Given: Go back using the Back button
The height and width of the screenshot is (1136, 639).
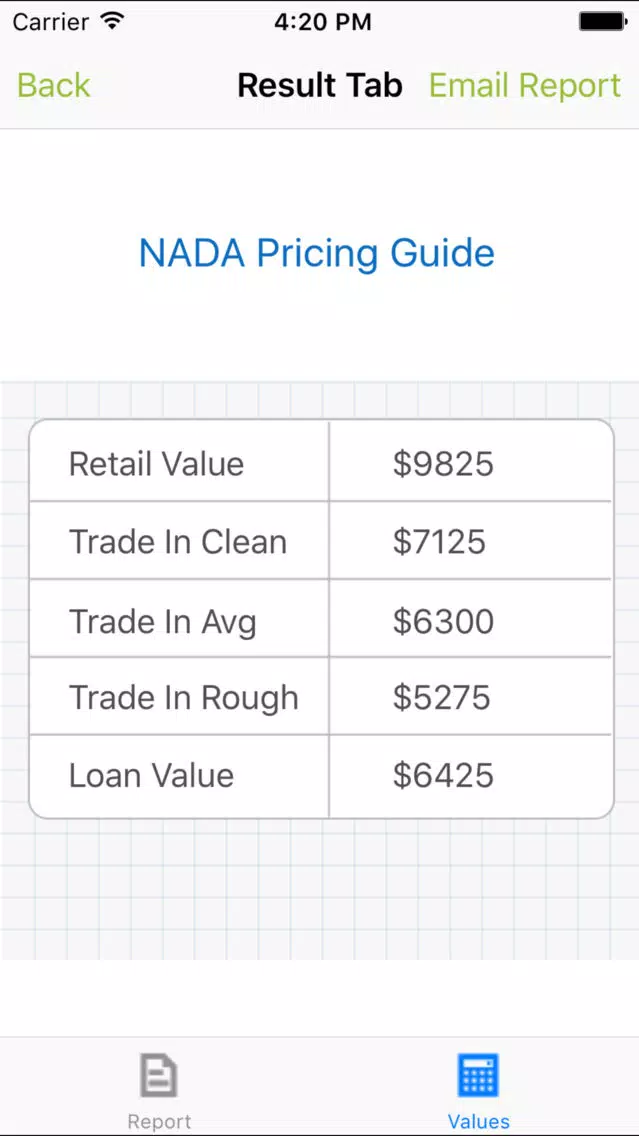Looking at the screenshot, I should (54, 85).
